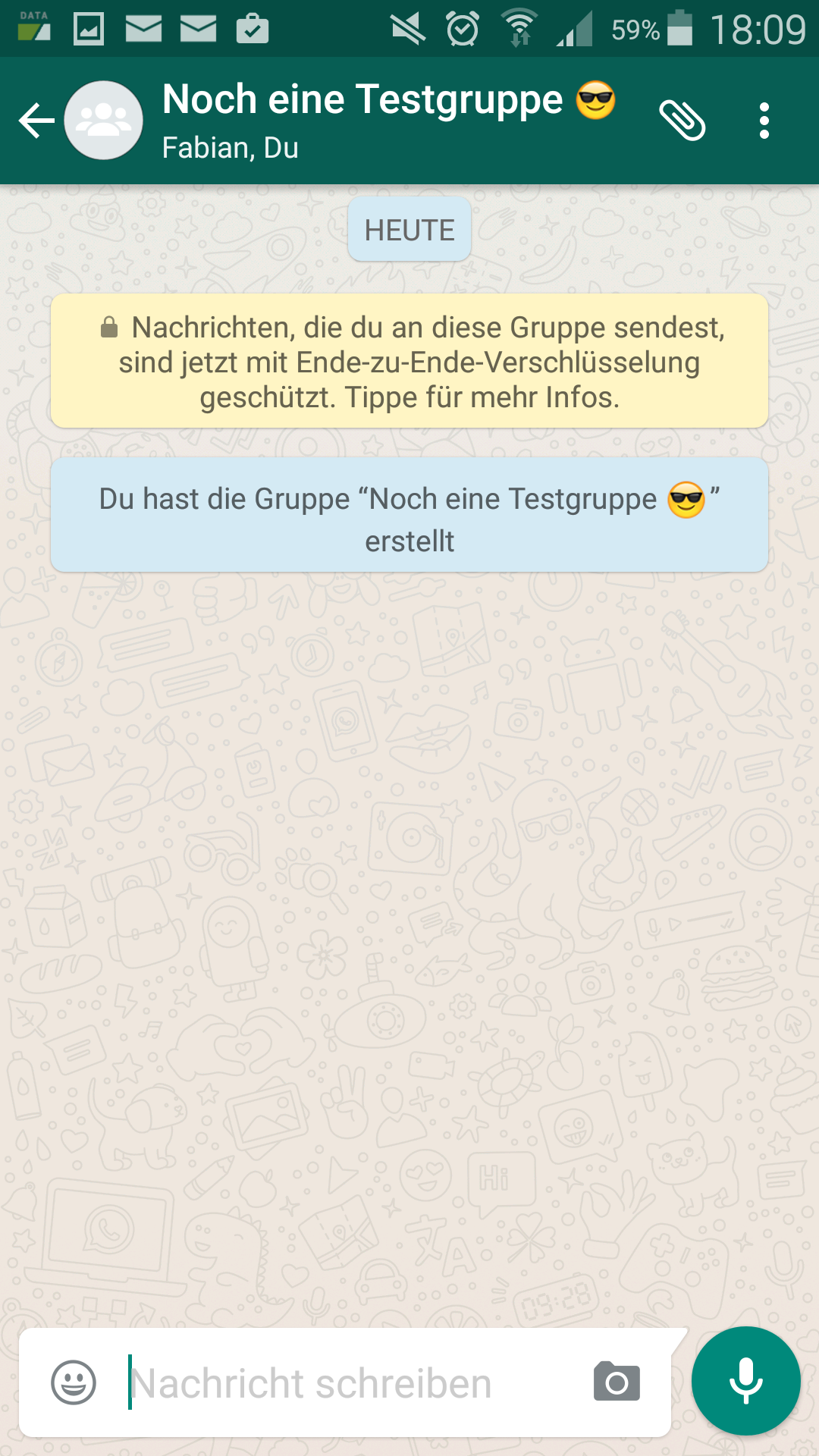Tap the microphone voice message button
819x1456 pixels.
point(745,1381)
